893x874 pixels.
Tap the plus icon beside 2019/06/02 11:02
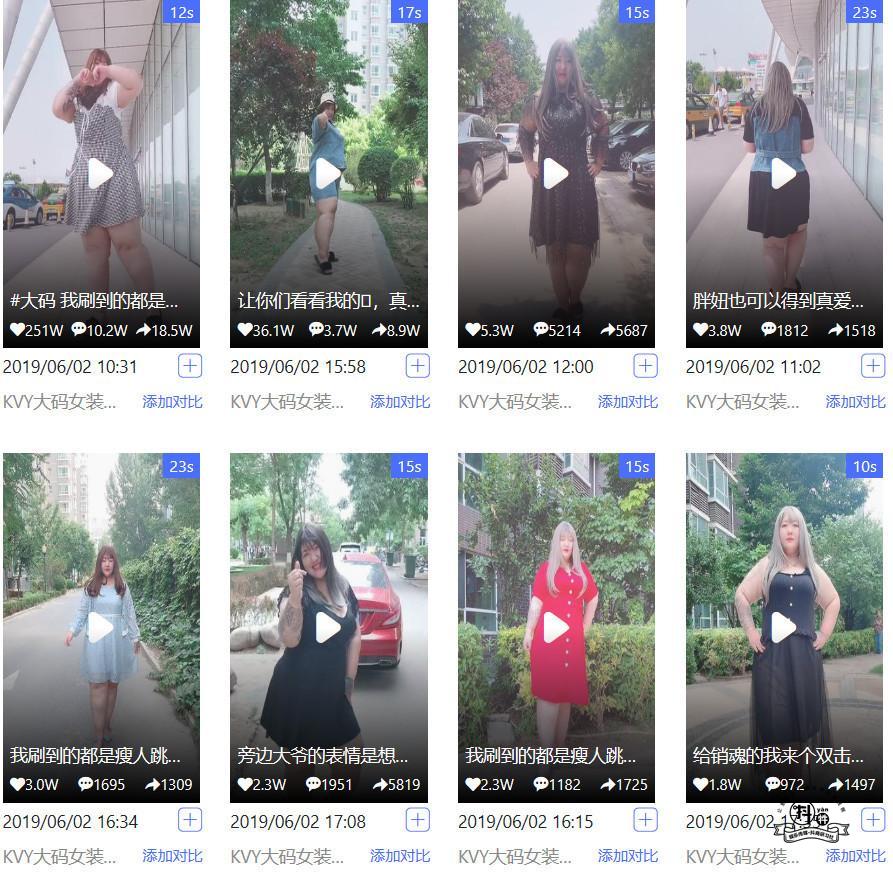873,366
